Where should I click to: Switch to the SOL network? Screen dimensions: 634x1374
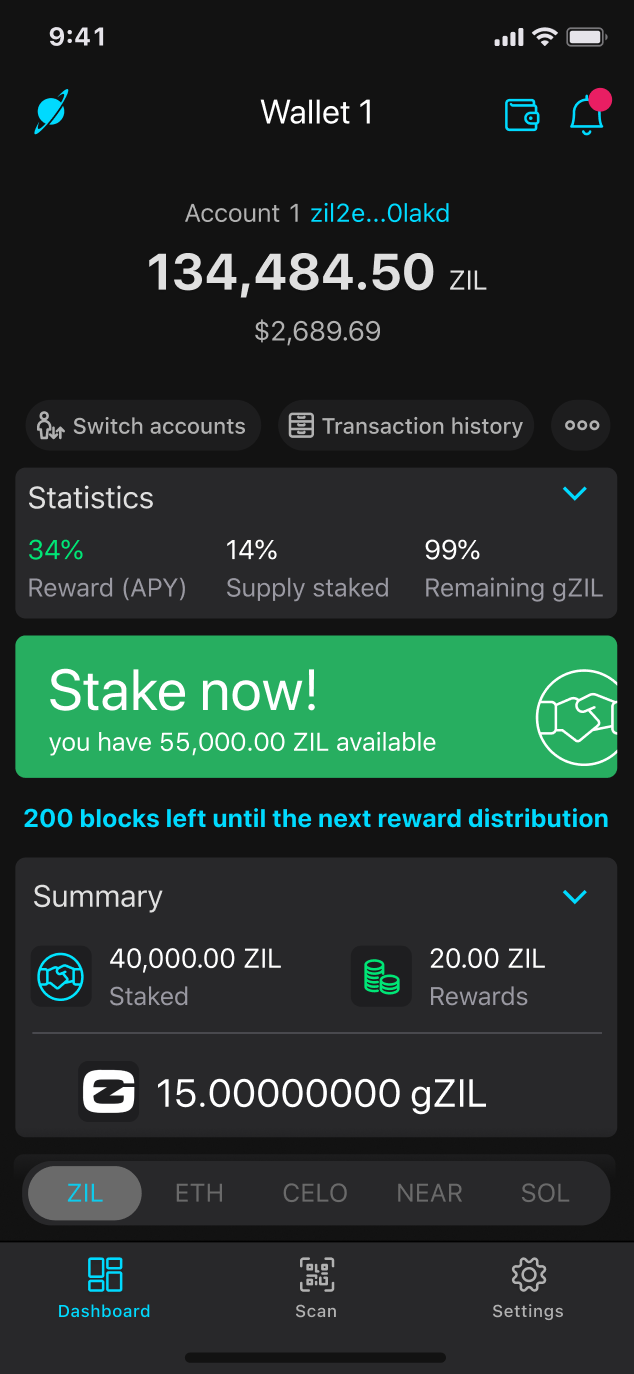click(545, 1193)
